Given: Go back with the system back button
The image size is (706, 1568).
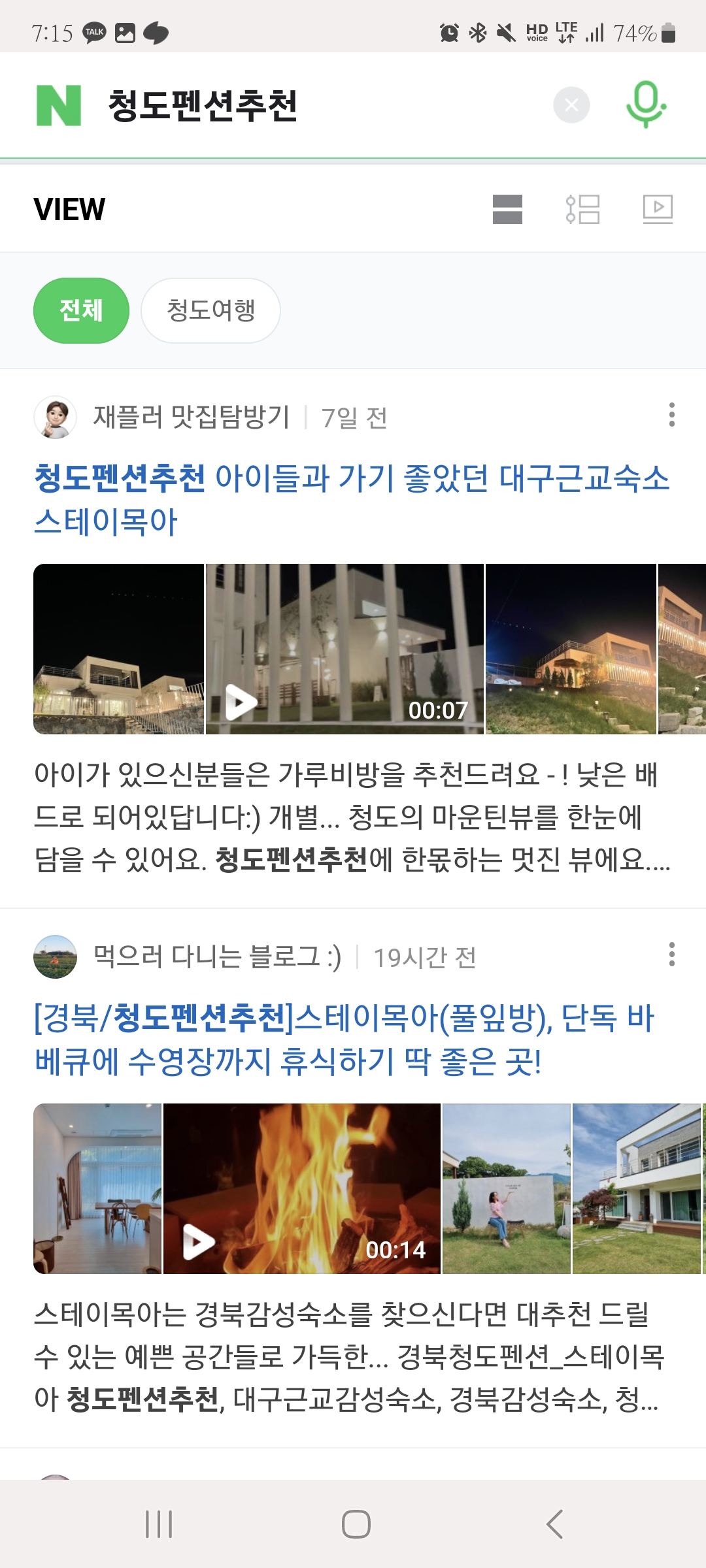Looking at the screenshot, I should coord(554,1524).
